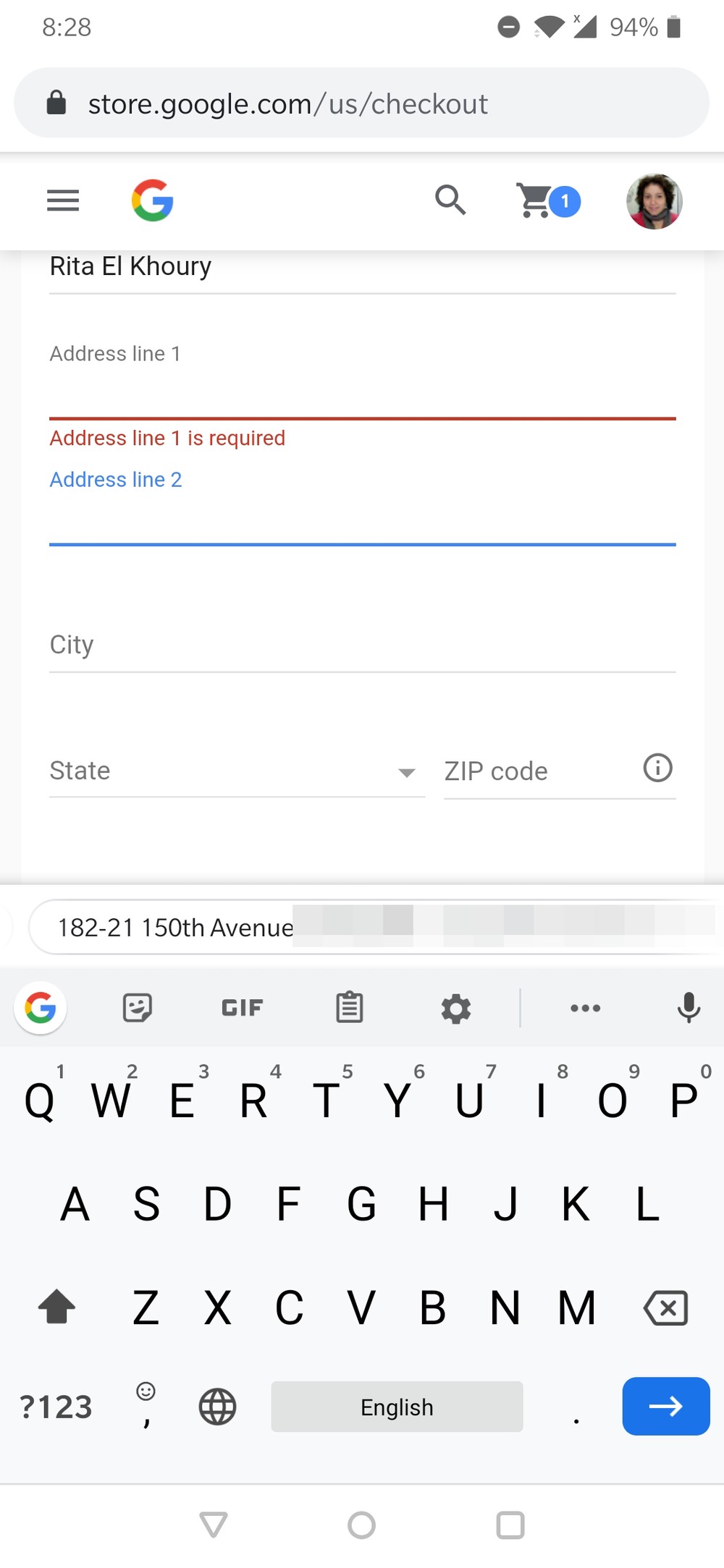Open the account profile picture

tap(654, 201)
